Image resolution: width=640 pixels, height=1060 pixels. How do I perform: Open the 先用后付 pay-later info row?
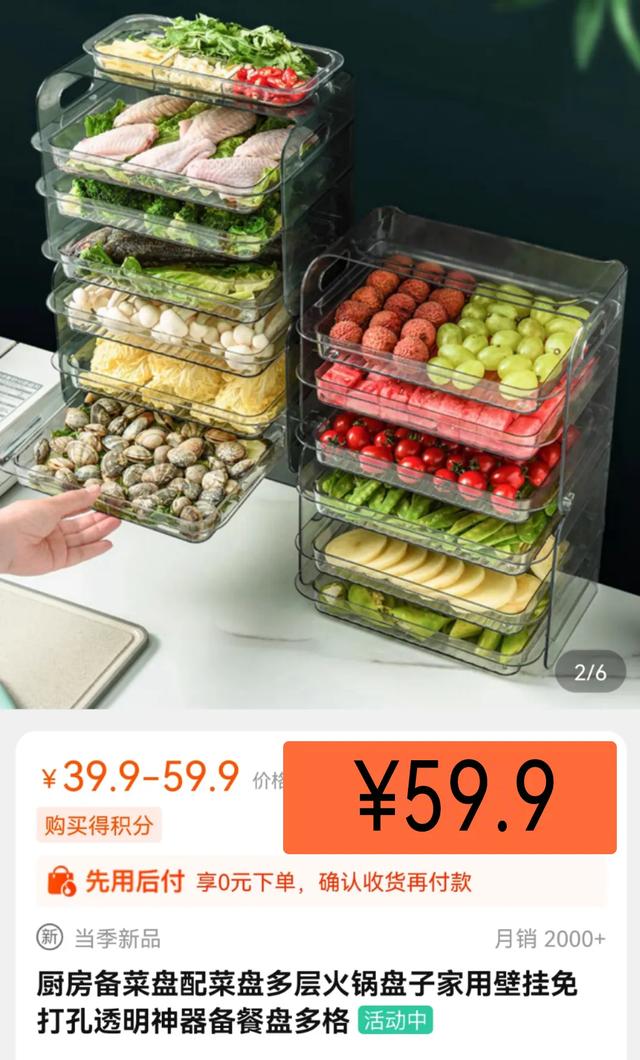320,881
